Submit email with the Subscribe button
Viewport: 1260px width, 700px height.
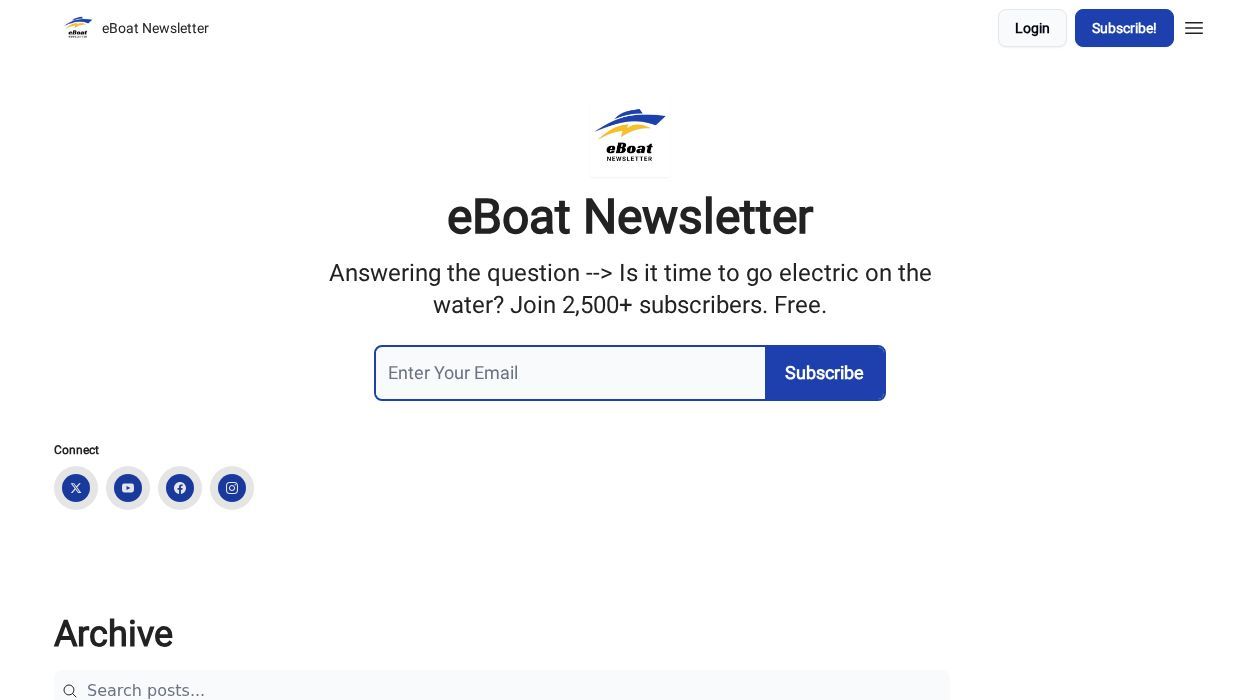(x=824, y=373)
